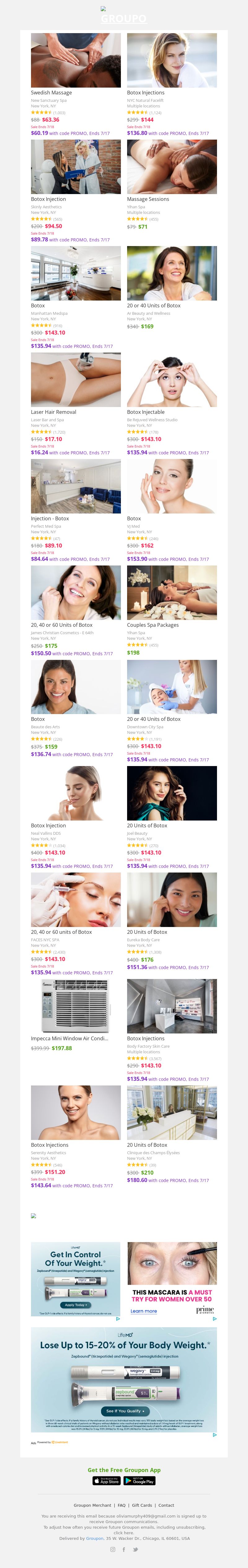
Task: Open the FAQ link
Action: [121, 1505]
